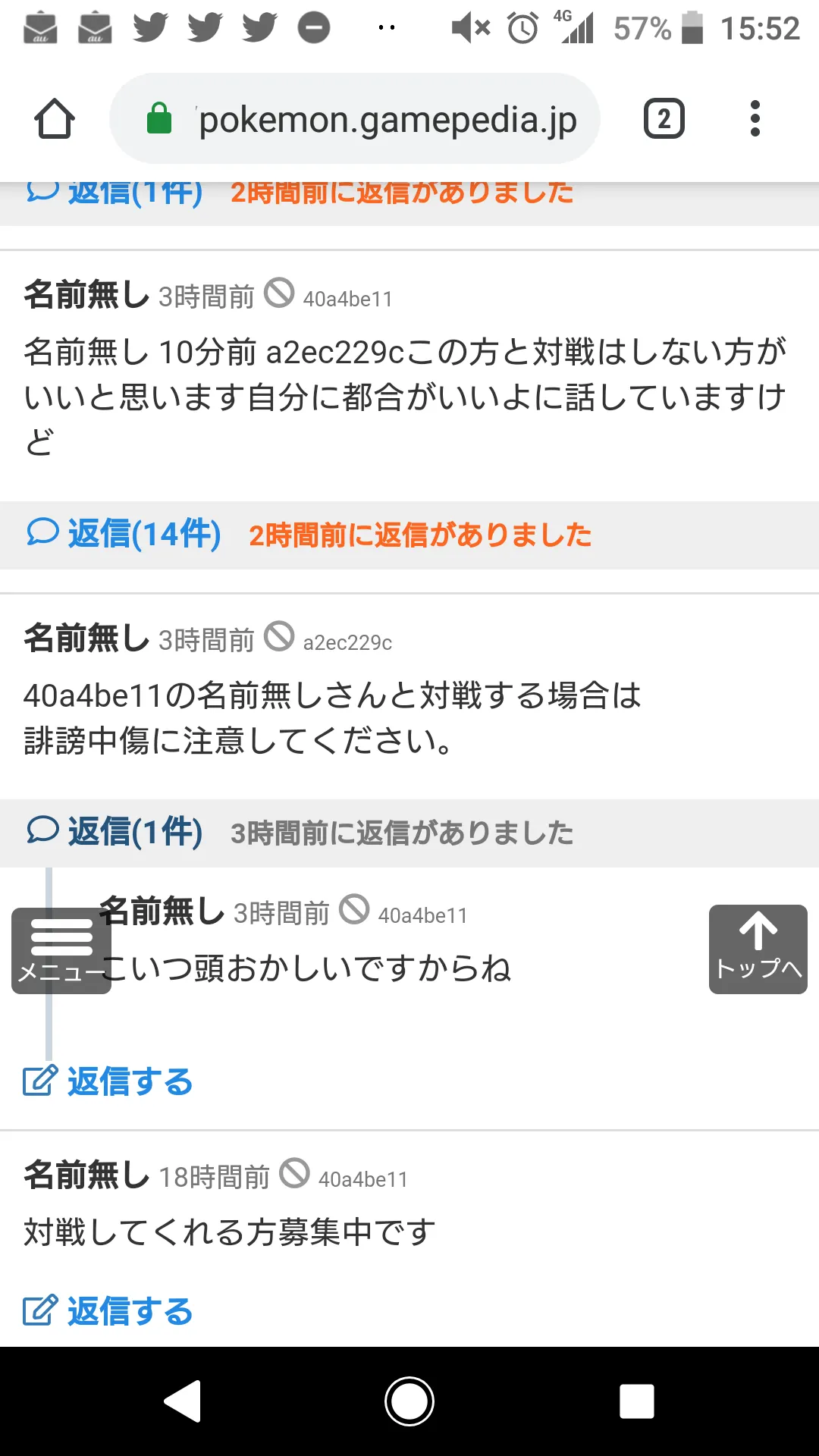Go back using the system back button
Screen dimensions: 819x1456
[x=182, y=1401]
